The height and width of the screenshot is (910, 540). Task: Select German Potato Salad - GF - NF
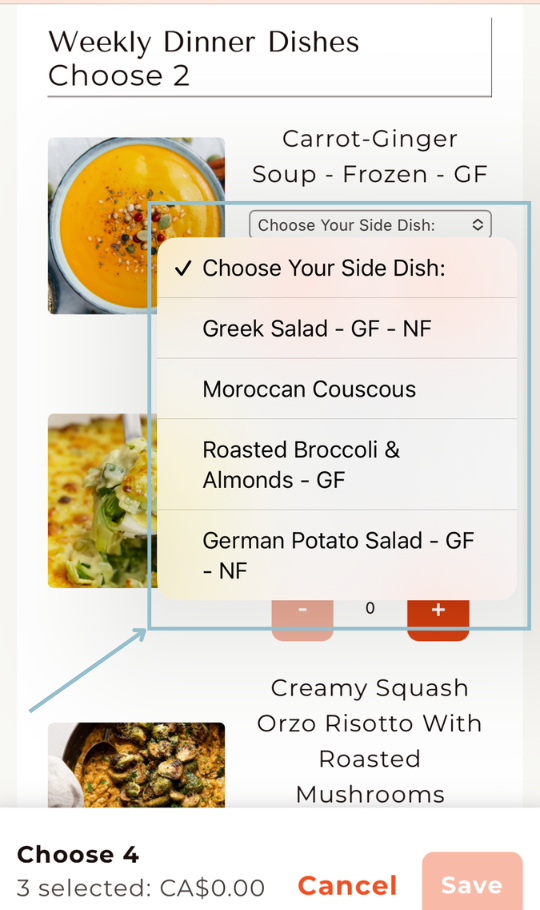(337, 555)
